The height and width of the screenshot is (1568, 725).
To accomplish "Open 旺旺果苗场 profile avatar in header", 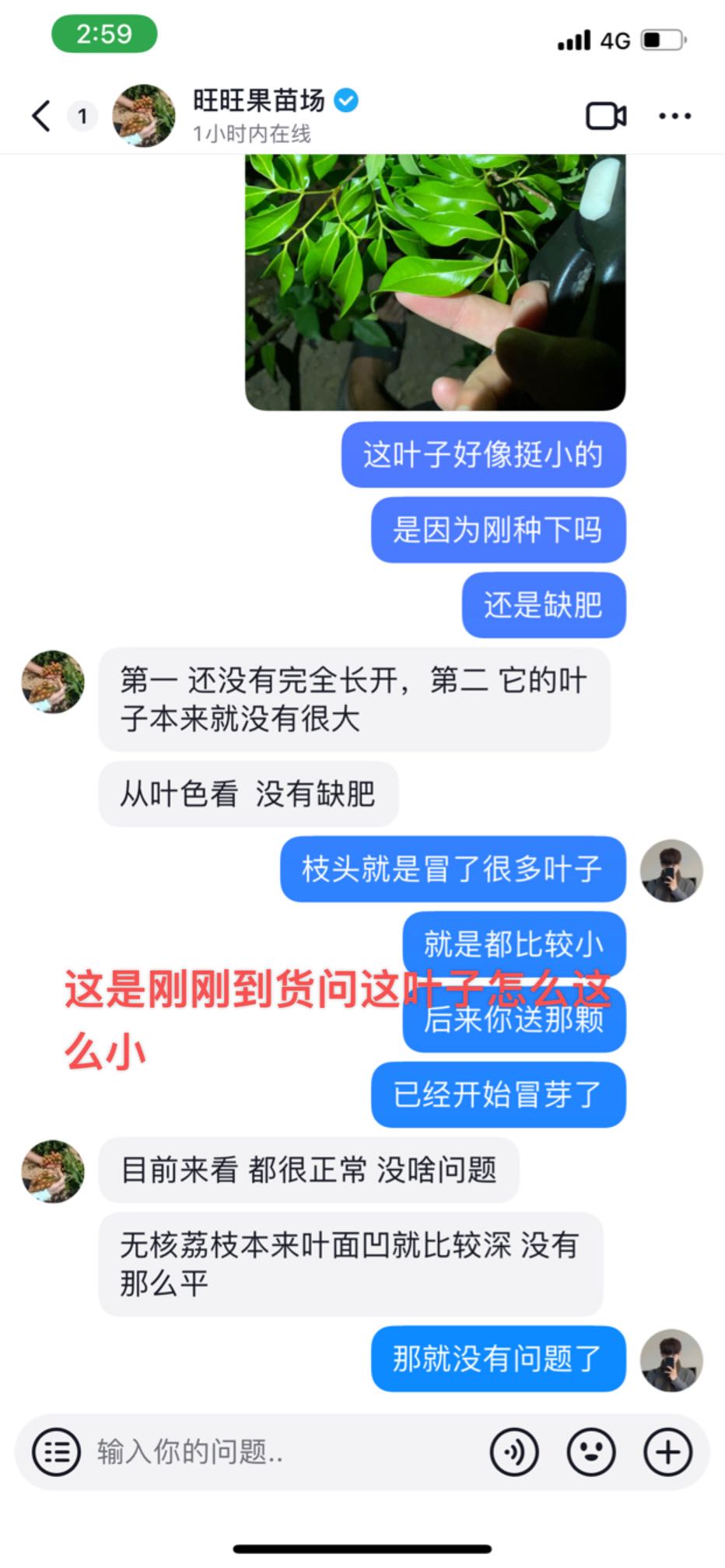I will [144, 116].
